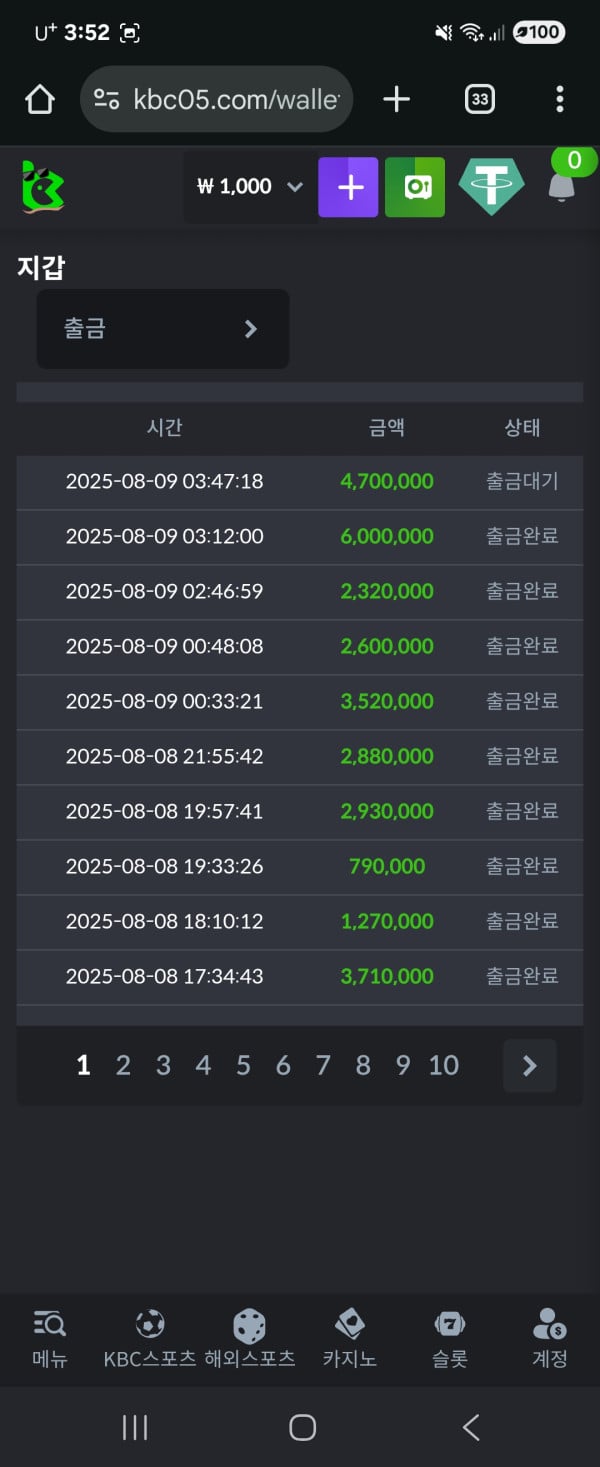Go to page 2 of withdrawals
The image size is (600, 1467).
pos(123,1066)
